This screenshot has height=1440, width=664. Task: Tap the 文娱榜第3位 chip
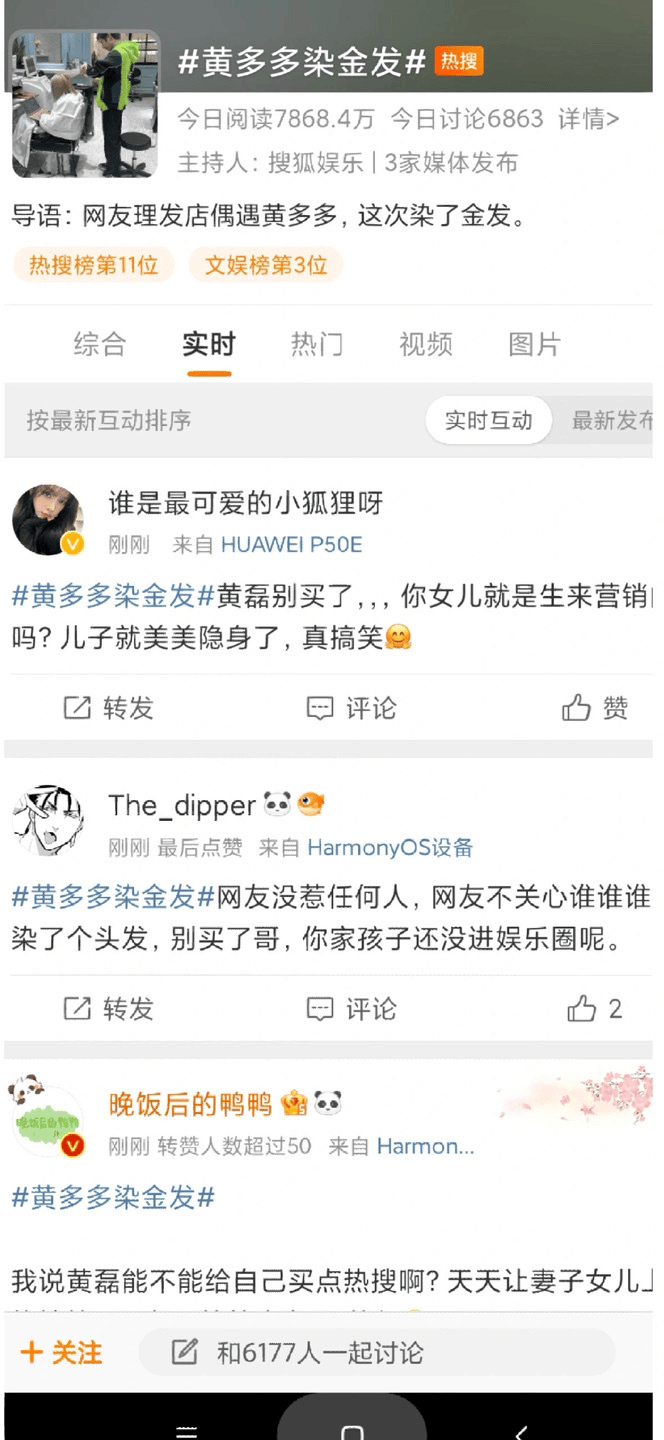[266, 265]
